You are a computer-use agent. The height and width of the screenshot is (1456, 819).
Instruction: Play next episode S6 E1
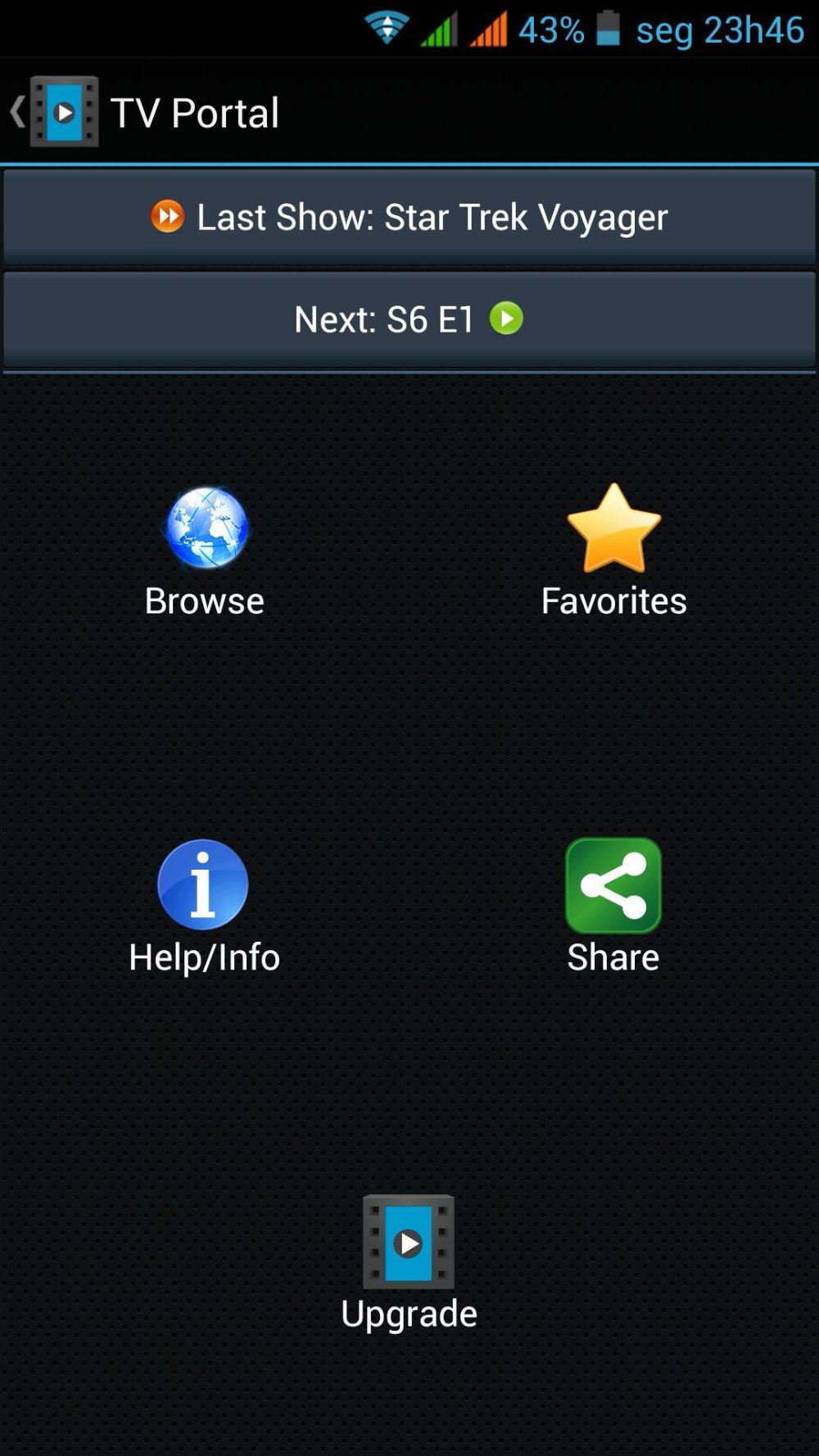pos(409,319)
